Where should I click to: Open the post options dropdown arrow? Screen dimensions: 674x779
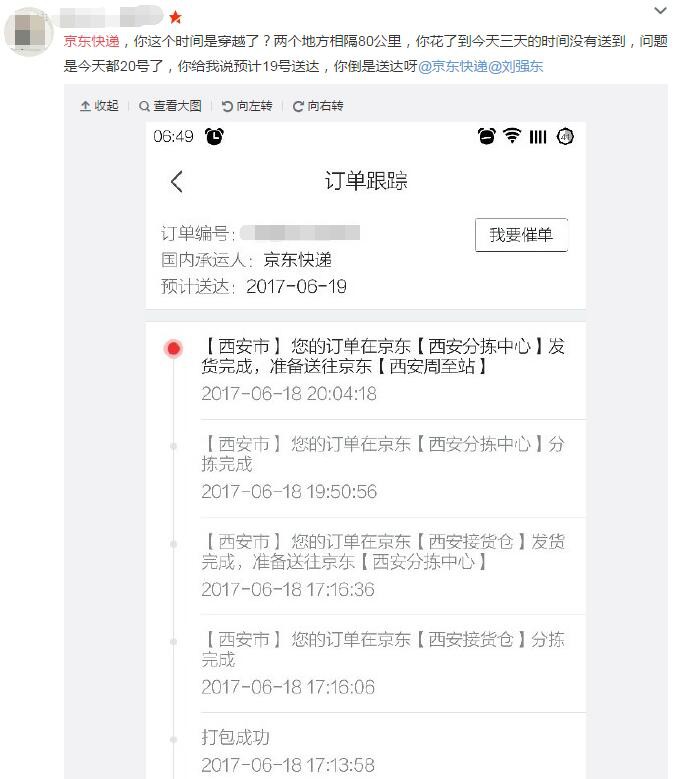coord(659,11)
